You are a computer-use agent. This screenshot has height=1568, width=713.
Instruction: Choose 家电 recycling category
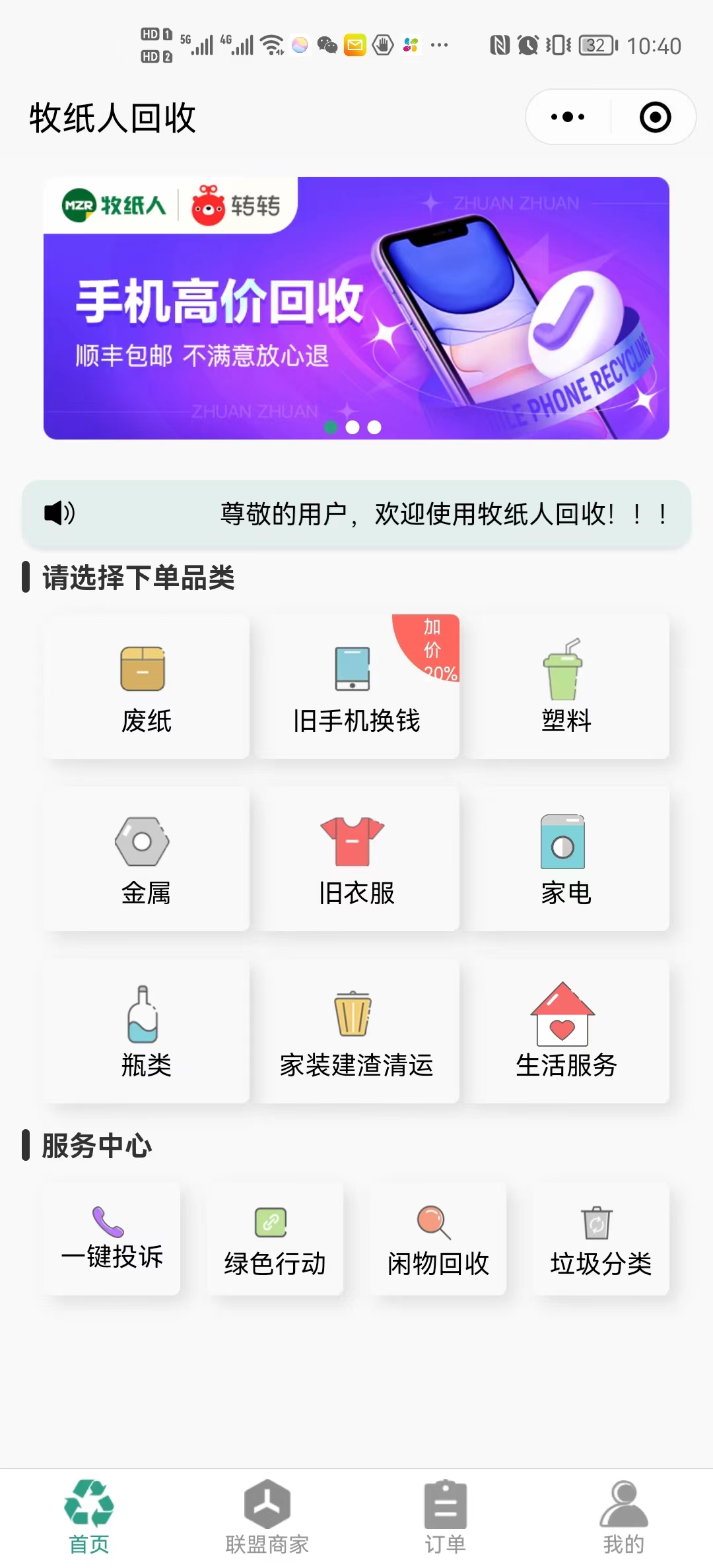(566, 859)
